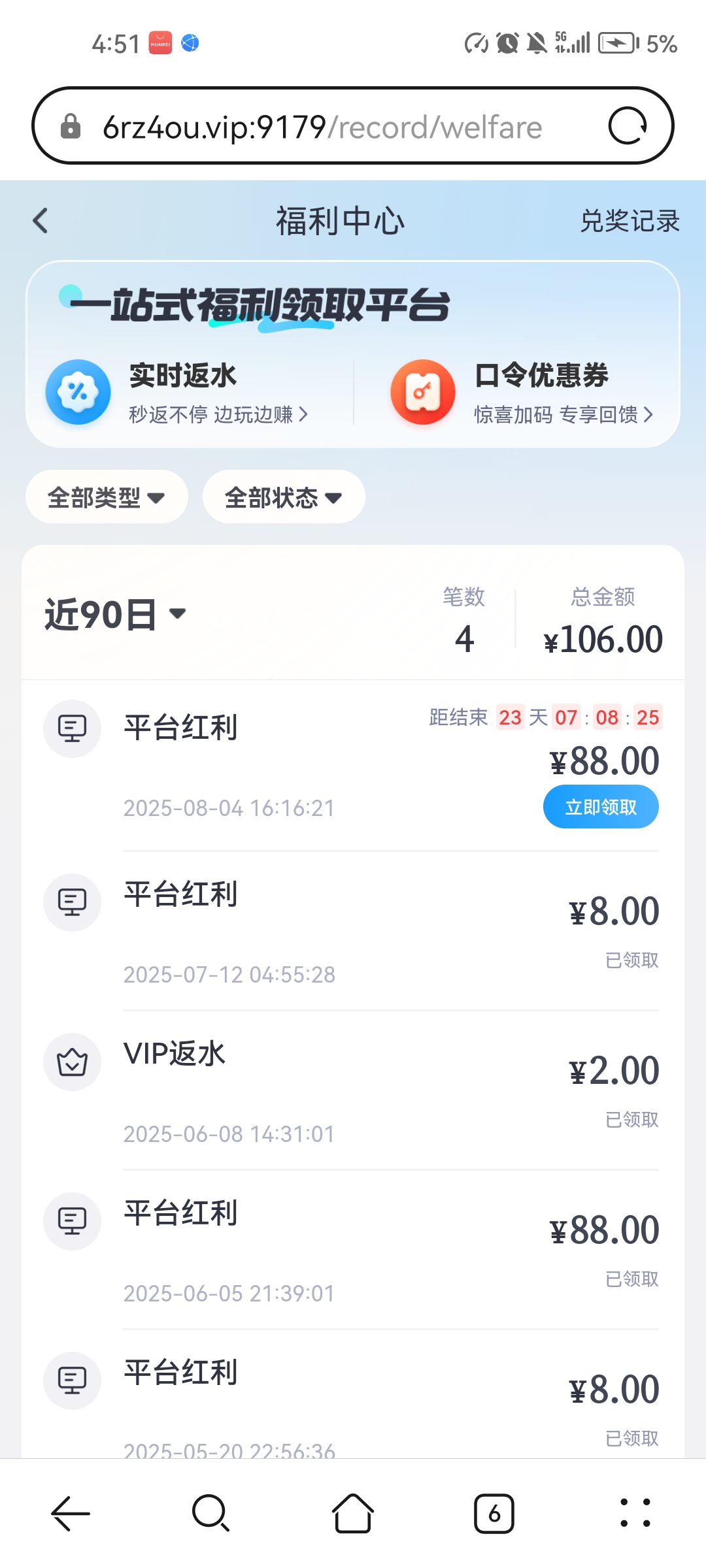Open the 口令优惠券 coupon entry

(522, 392)
